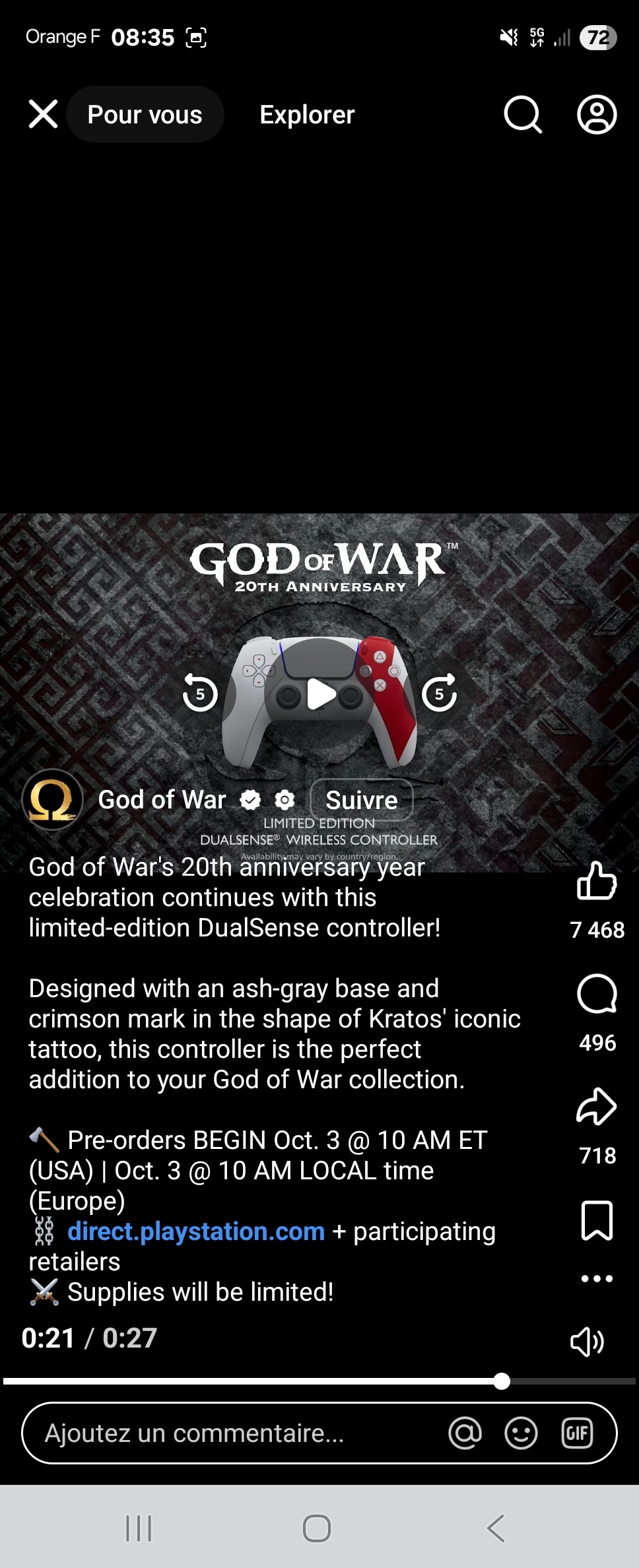The image size is (639, 1568).
Task: Open the comments bubble
Action: [597, 993]
